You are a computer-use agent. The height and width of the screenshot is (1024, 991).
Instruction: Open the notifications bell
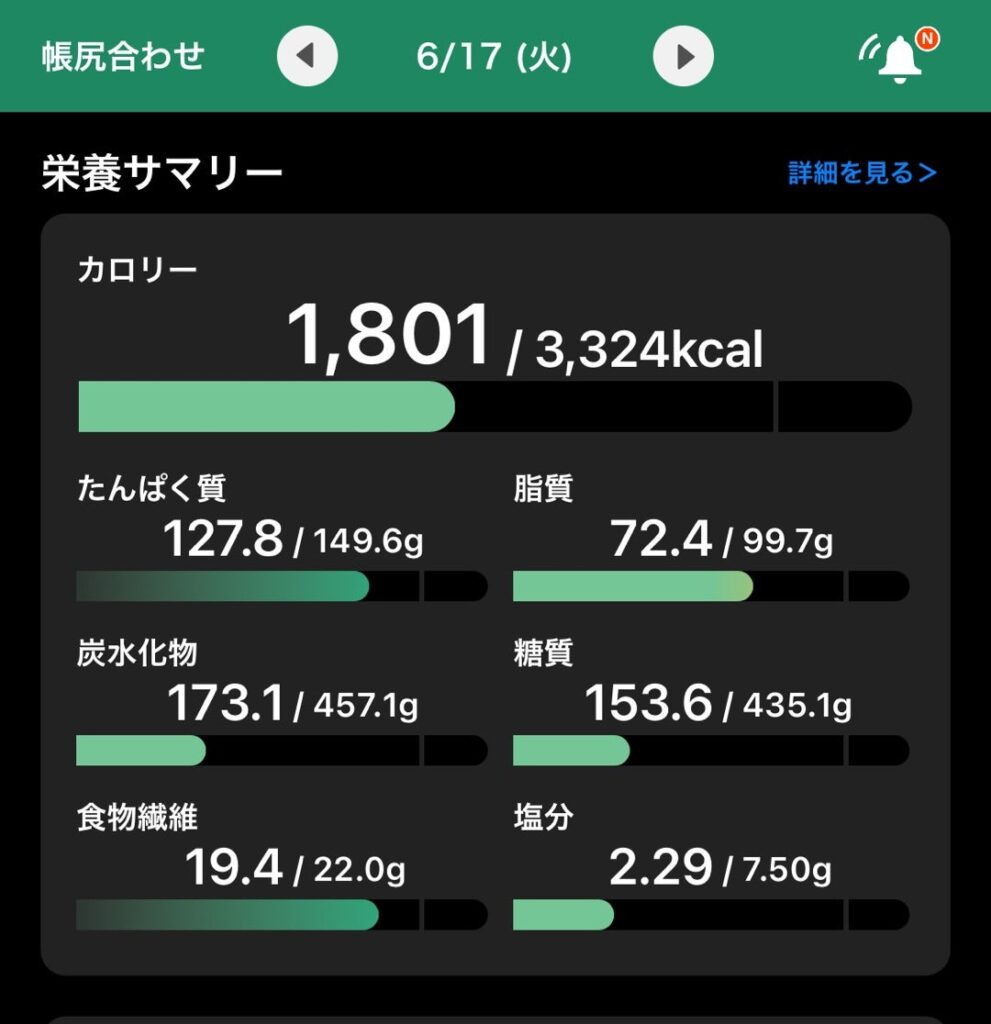click(x=898, y=58)
